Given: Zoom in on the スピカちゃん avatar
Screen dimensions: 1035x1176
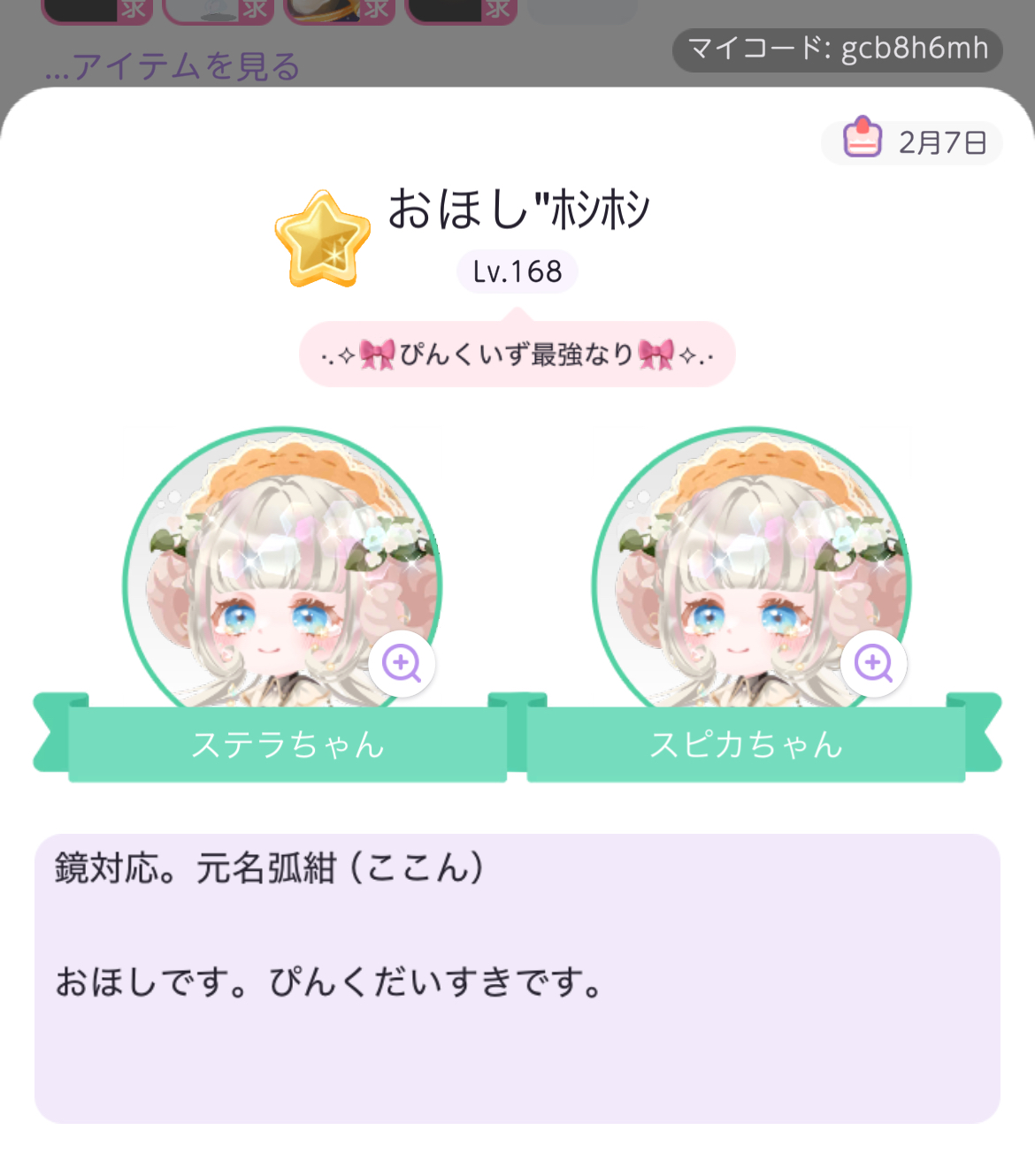Looking at the screenshot, I should (873, 663).
